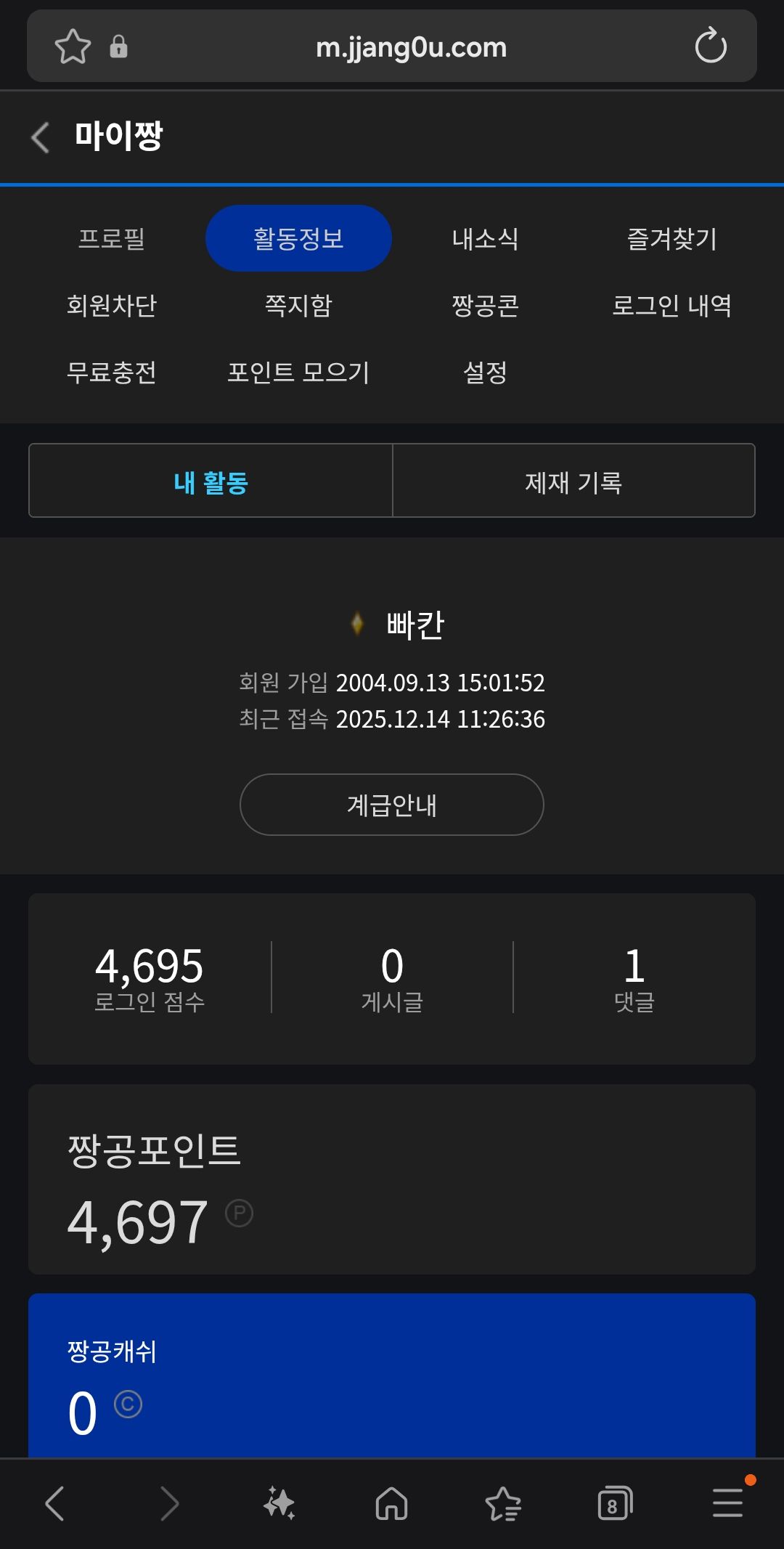Open the browser tab switcher
The image size is (784, 1549).
614,1503
